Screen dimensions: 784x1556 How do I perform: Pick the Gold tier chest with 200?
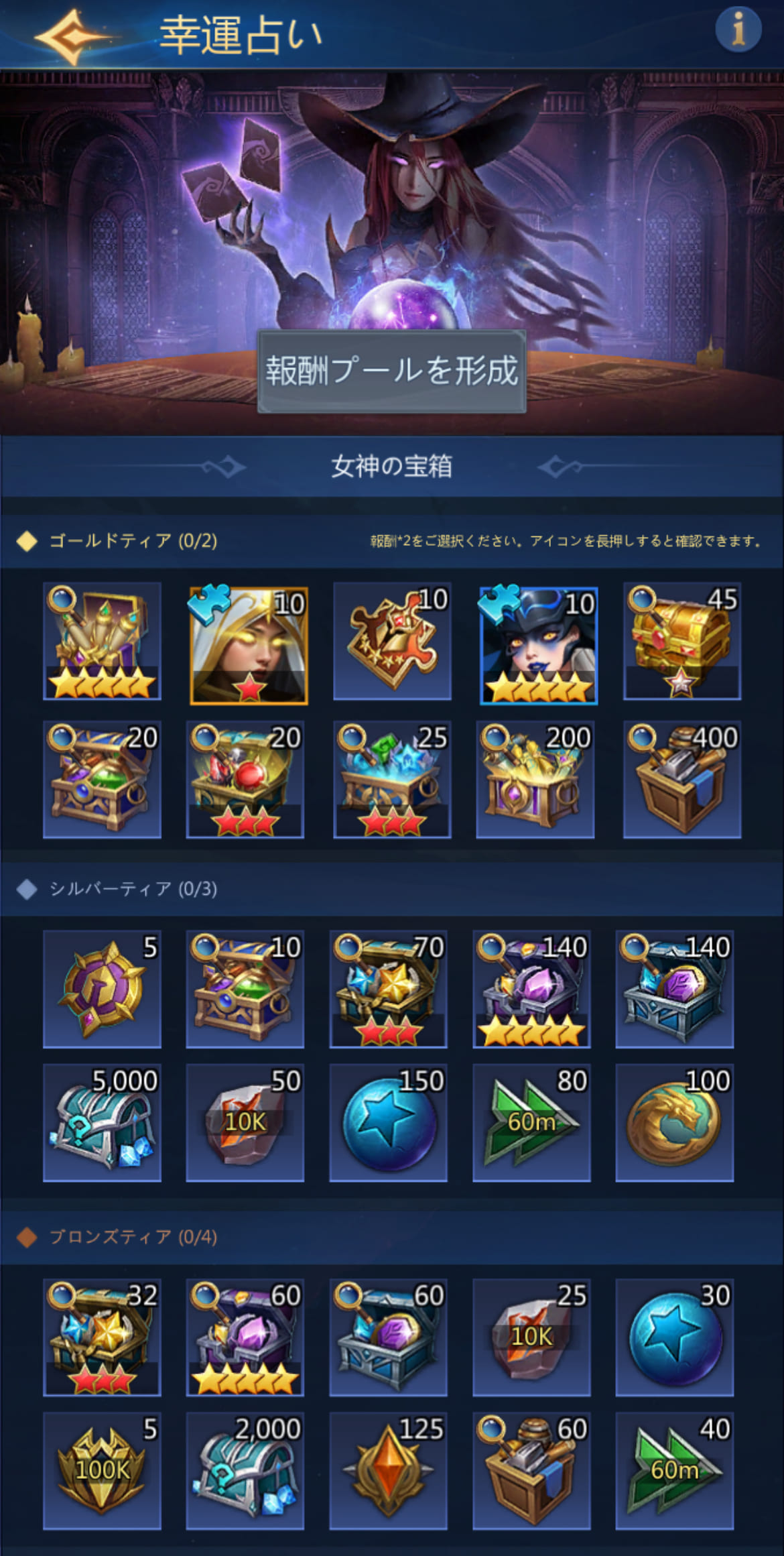[x=535, y=780]
